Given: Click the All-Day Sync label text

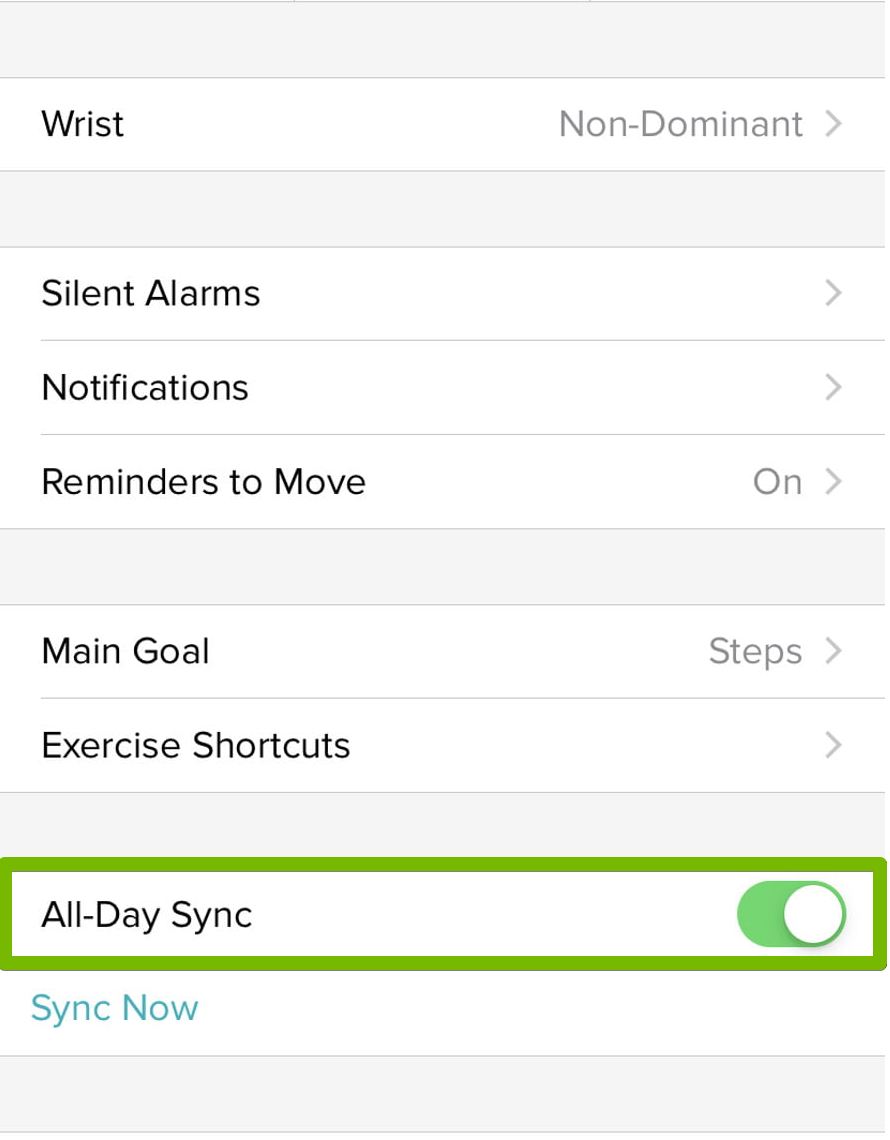Looking at the screenshot, I should pyautogui.click(x=147, y=913).
